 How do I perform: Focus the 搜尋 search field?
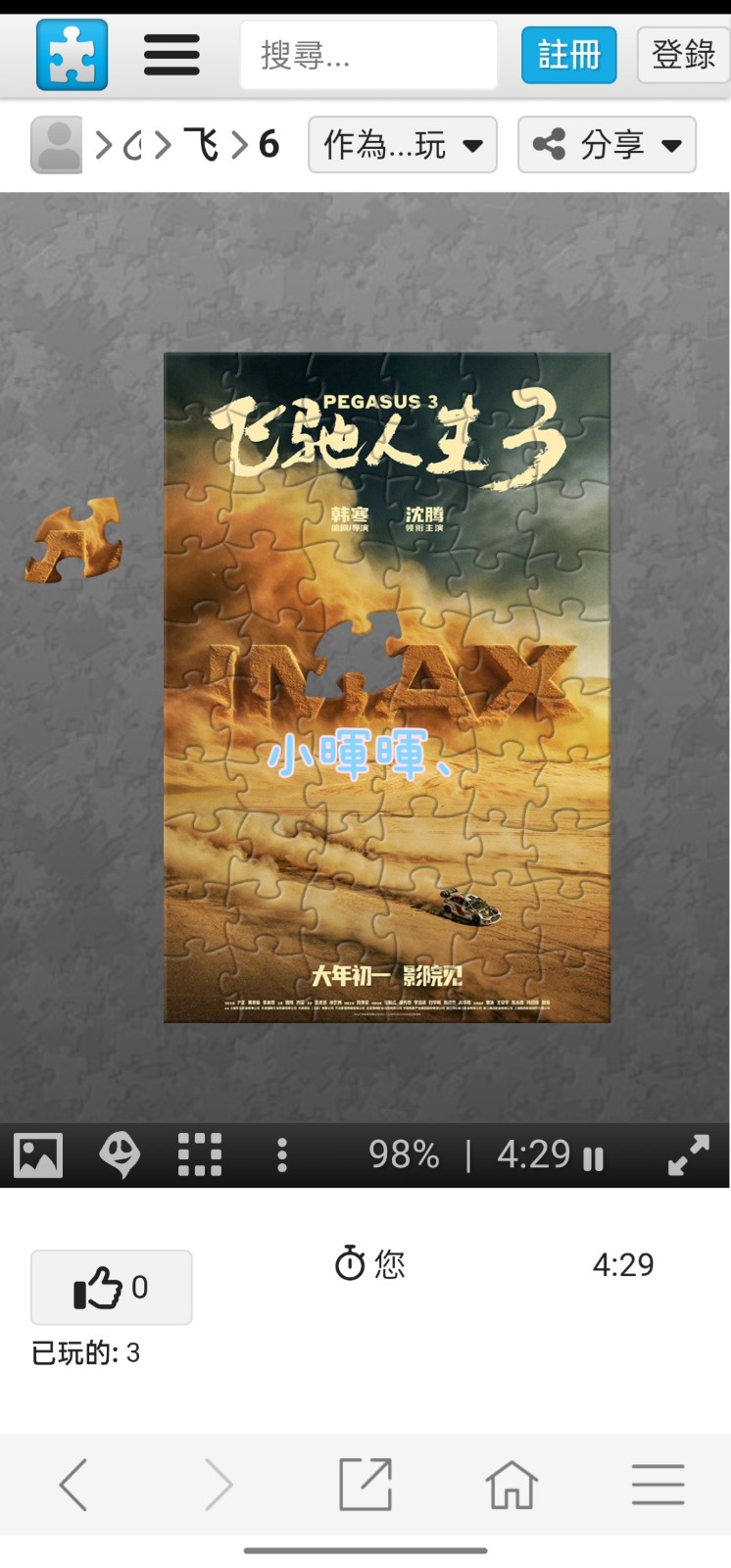(x=368, y=55)
